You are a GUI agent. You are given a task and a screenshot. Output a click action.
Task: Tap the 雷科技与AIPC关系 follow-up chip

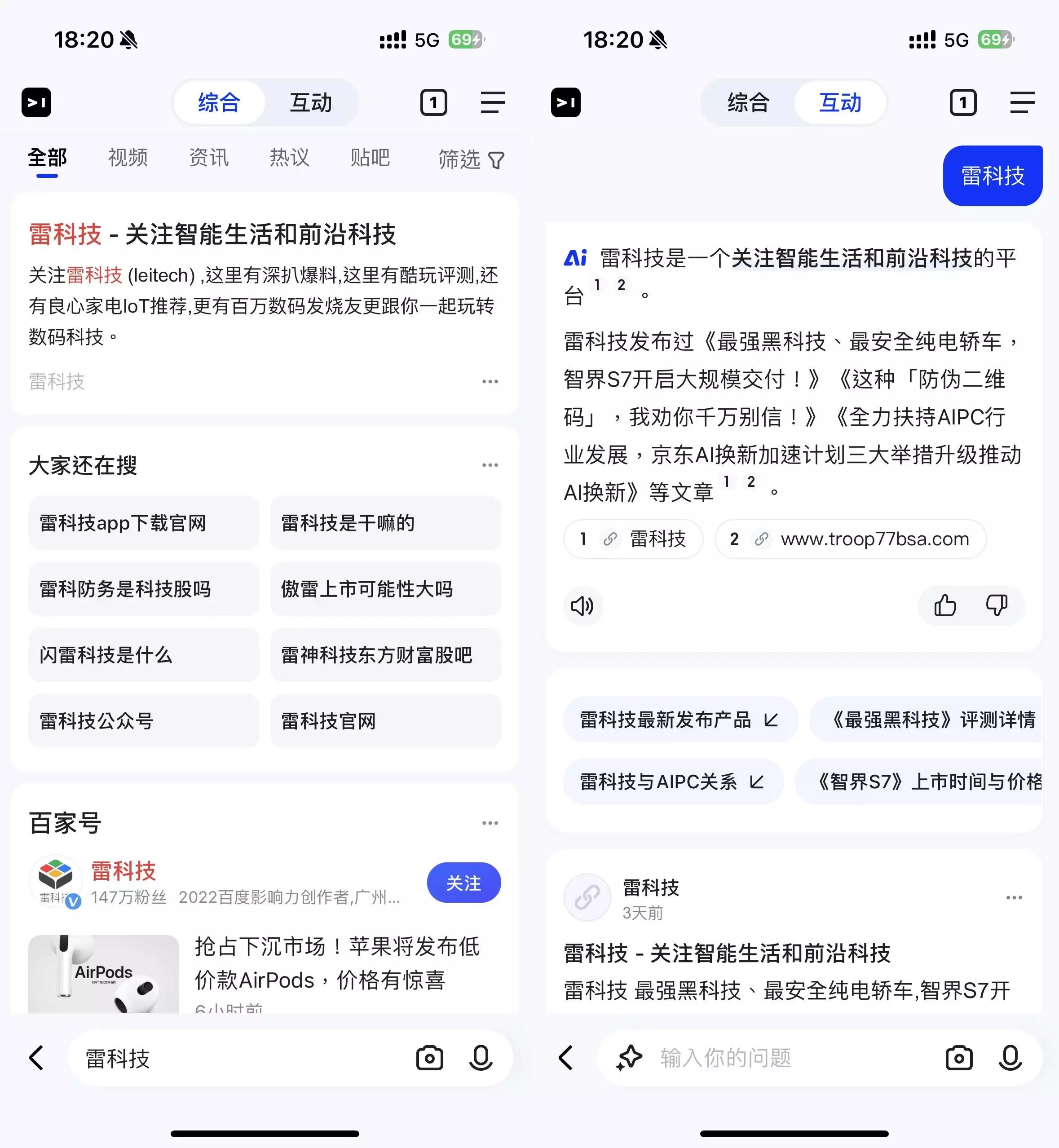(x=672, y=781)
